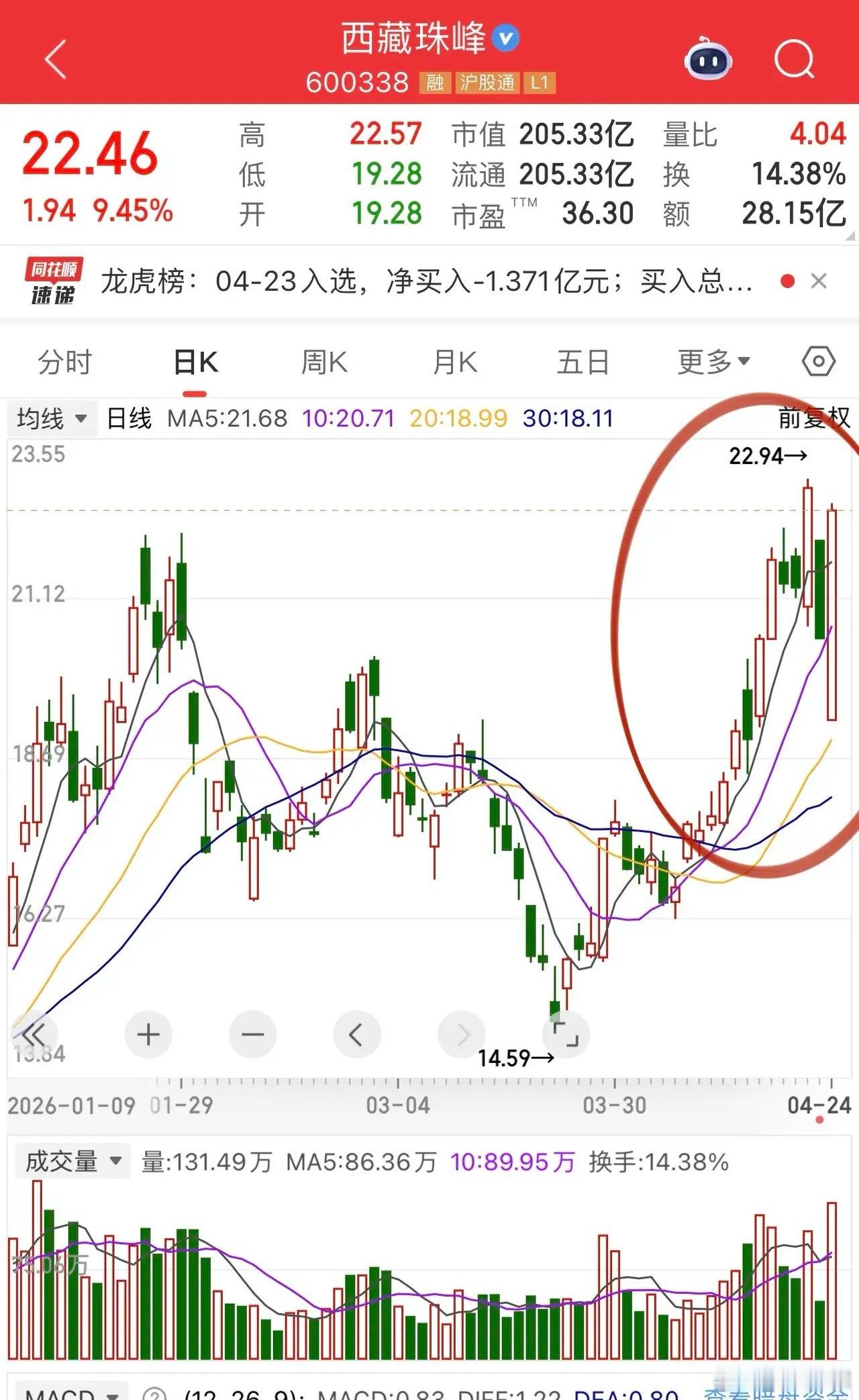Dismiss the 龙虎榜 news banner
This screenshot has height=1400, width=859.
(820, 281)
